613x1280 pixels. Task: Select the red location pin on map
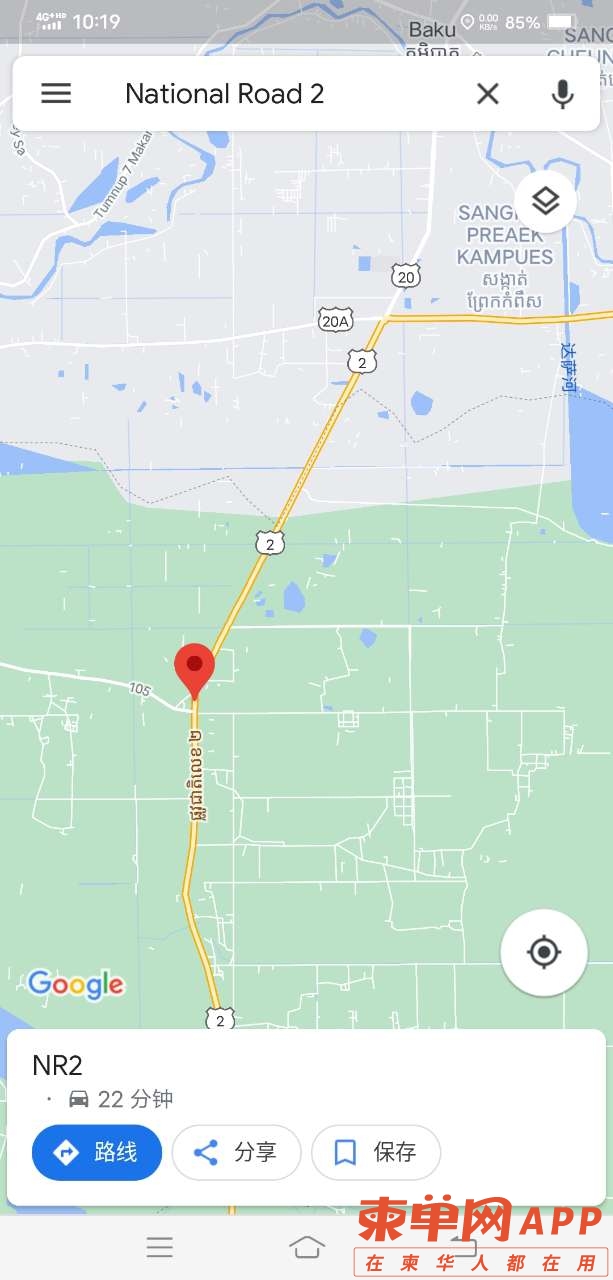point(194,668)
